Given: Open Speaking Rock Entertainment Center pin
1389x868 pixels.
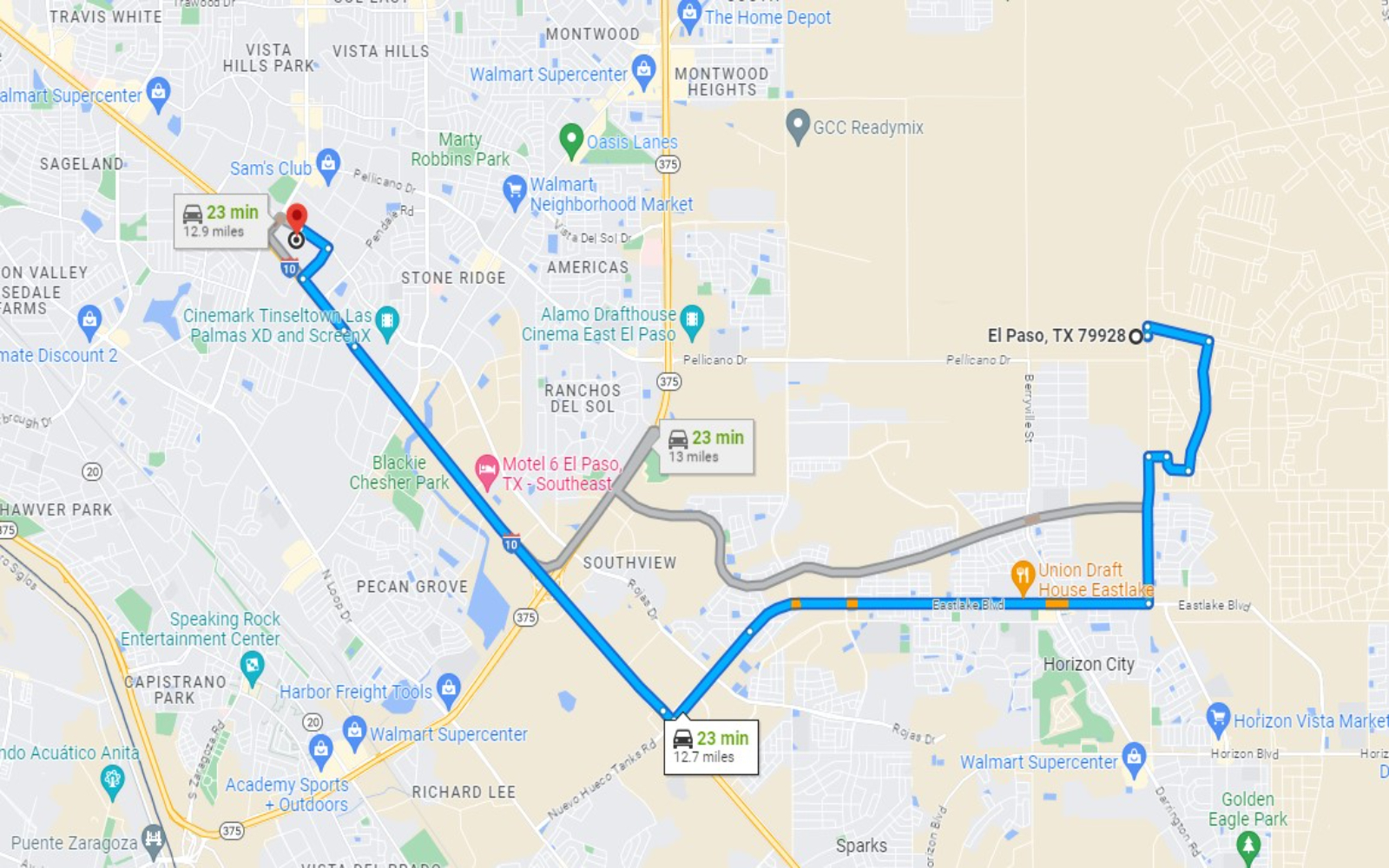Looking at the screenshot, I should click(252, 668).
